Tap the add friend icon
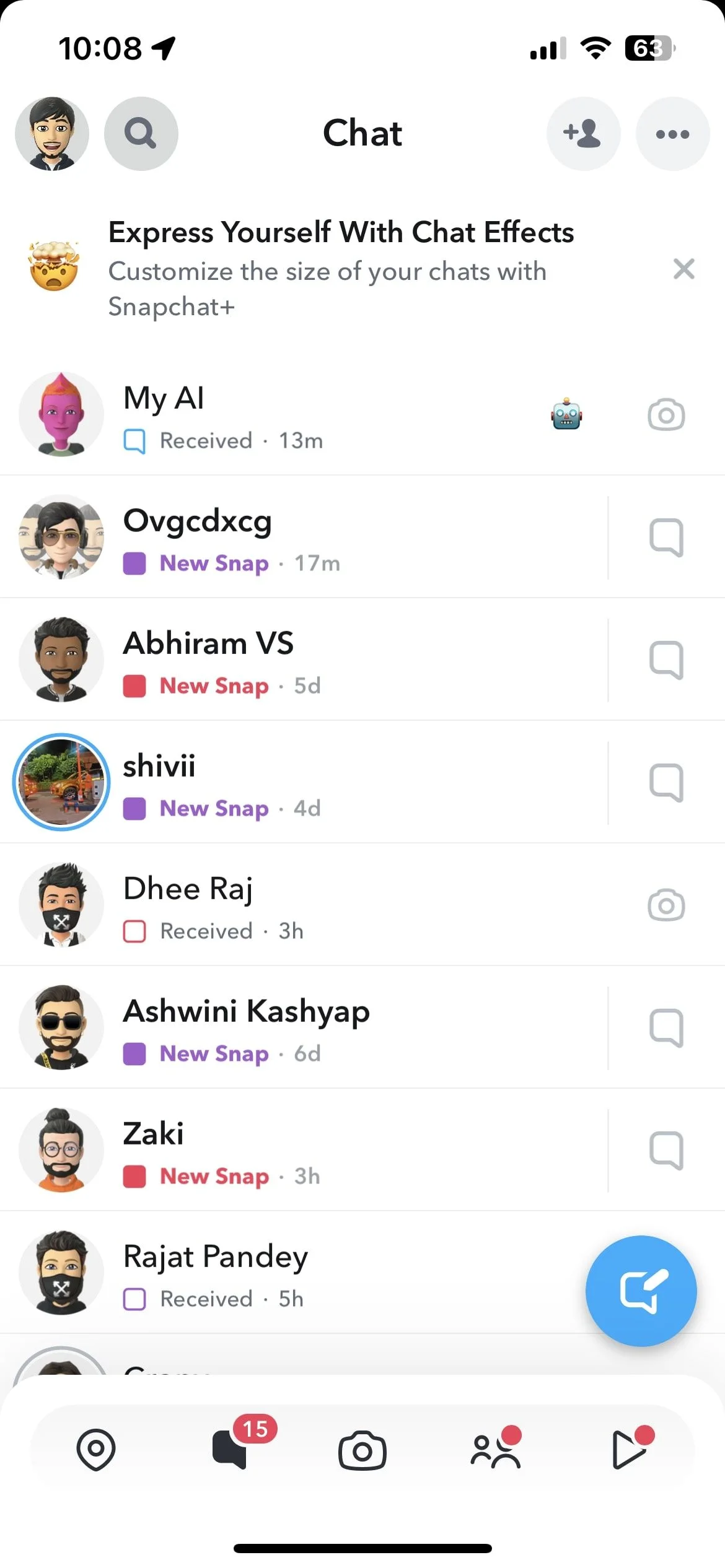 tap(583, 134)
